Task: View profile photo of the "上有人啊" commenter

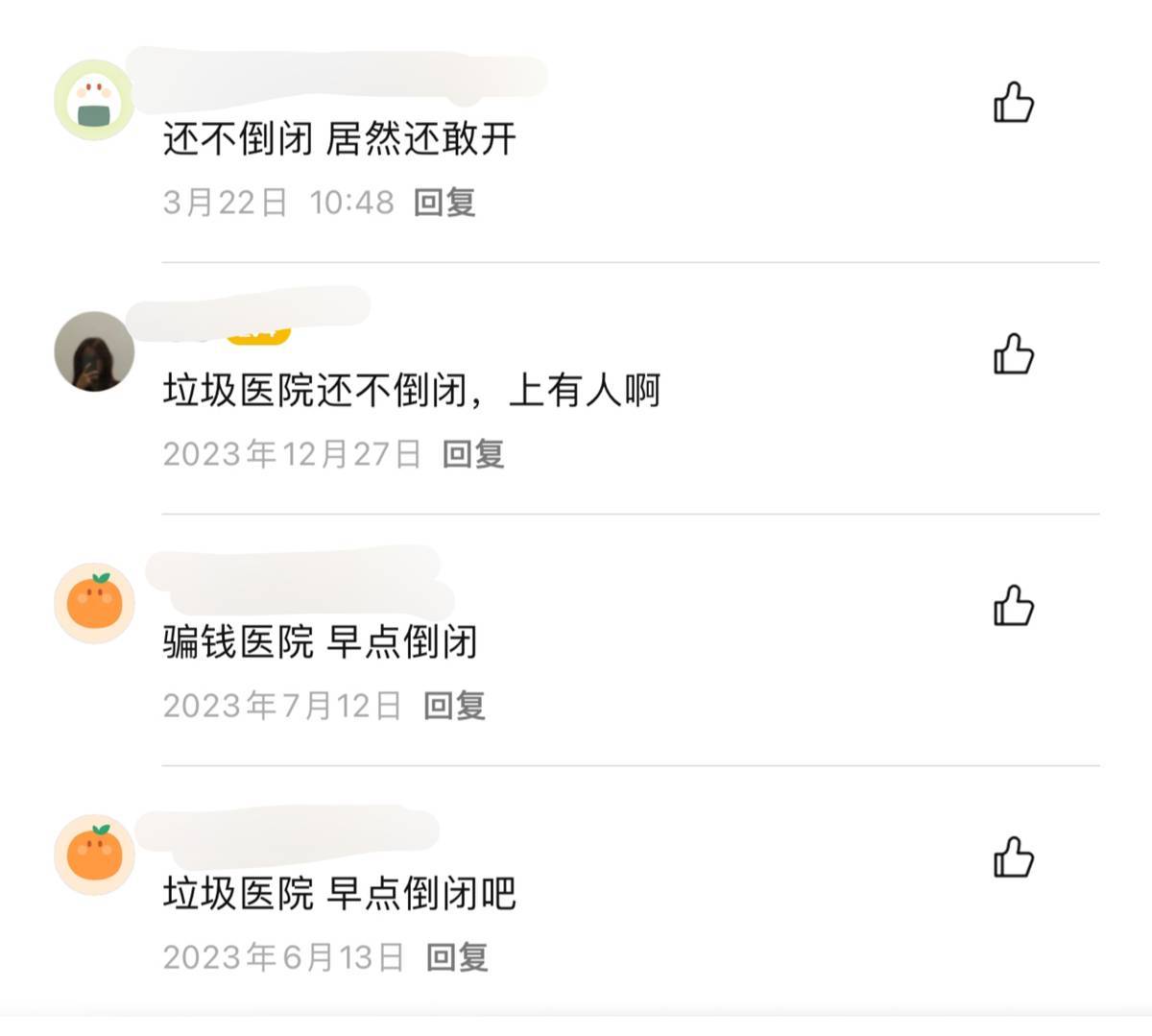Action: coord(94,351)
